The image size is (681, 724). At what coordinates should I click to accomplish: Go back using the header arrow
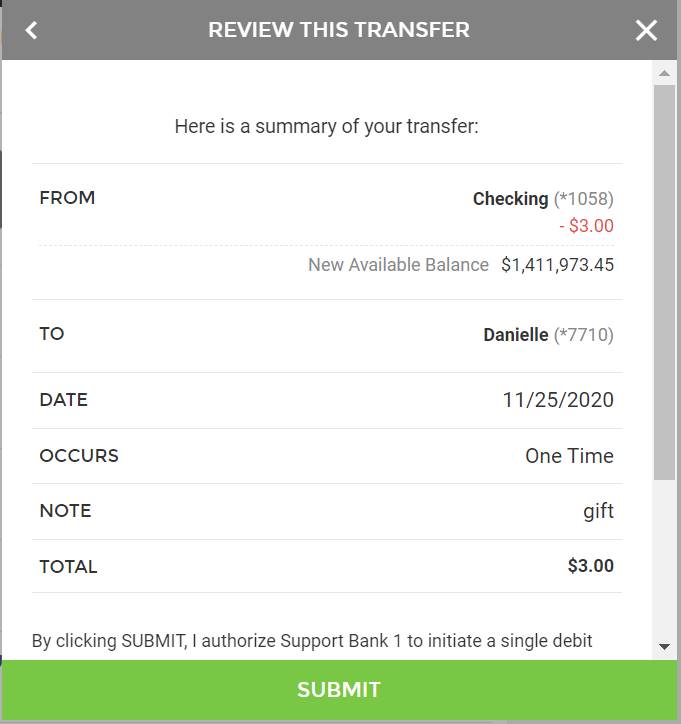(32, 30)
